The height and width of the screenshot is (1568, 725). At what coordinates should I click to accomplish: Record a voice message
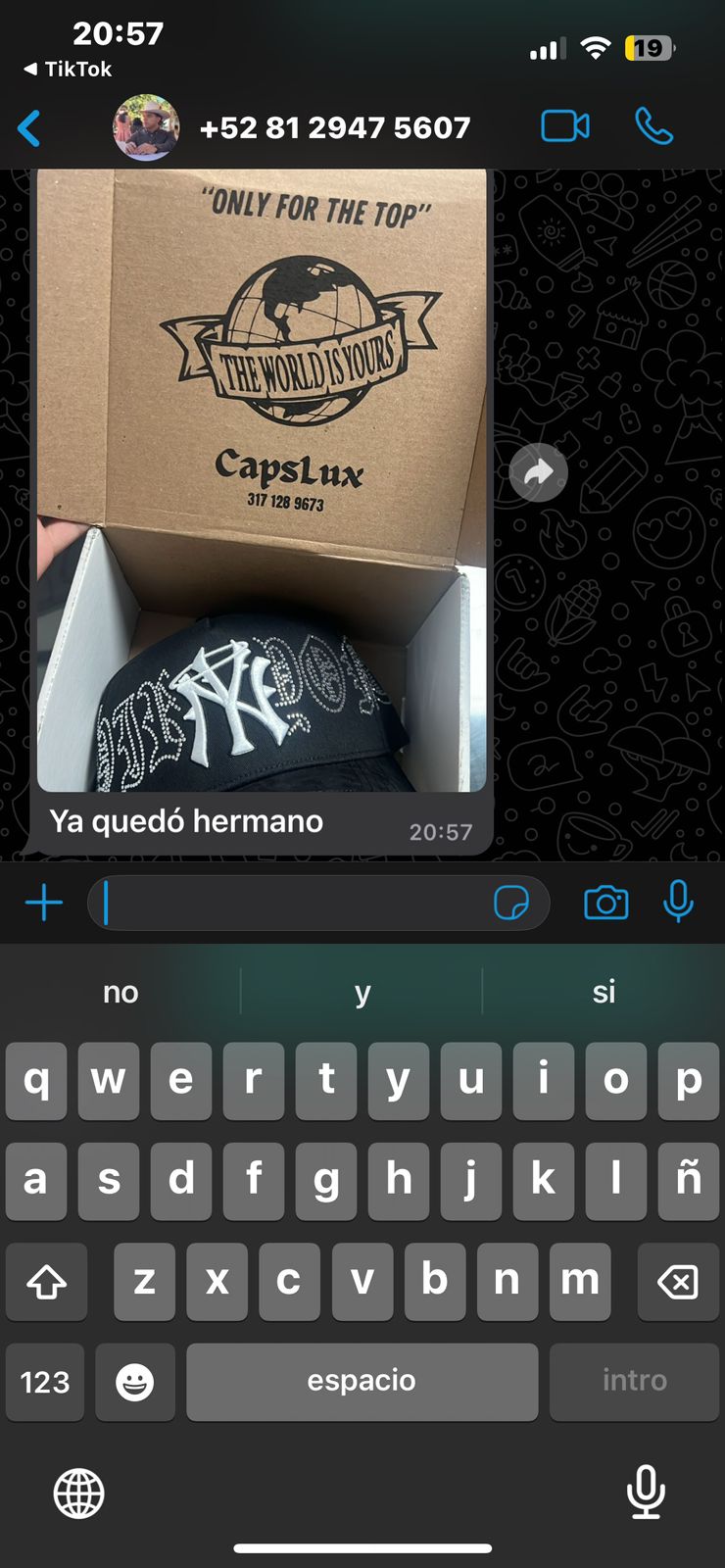click(678, 901)
